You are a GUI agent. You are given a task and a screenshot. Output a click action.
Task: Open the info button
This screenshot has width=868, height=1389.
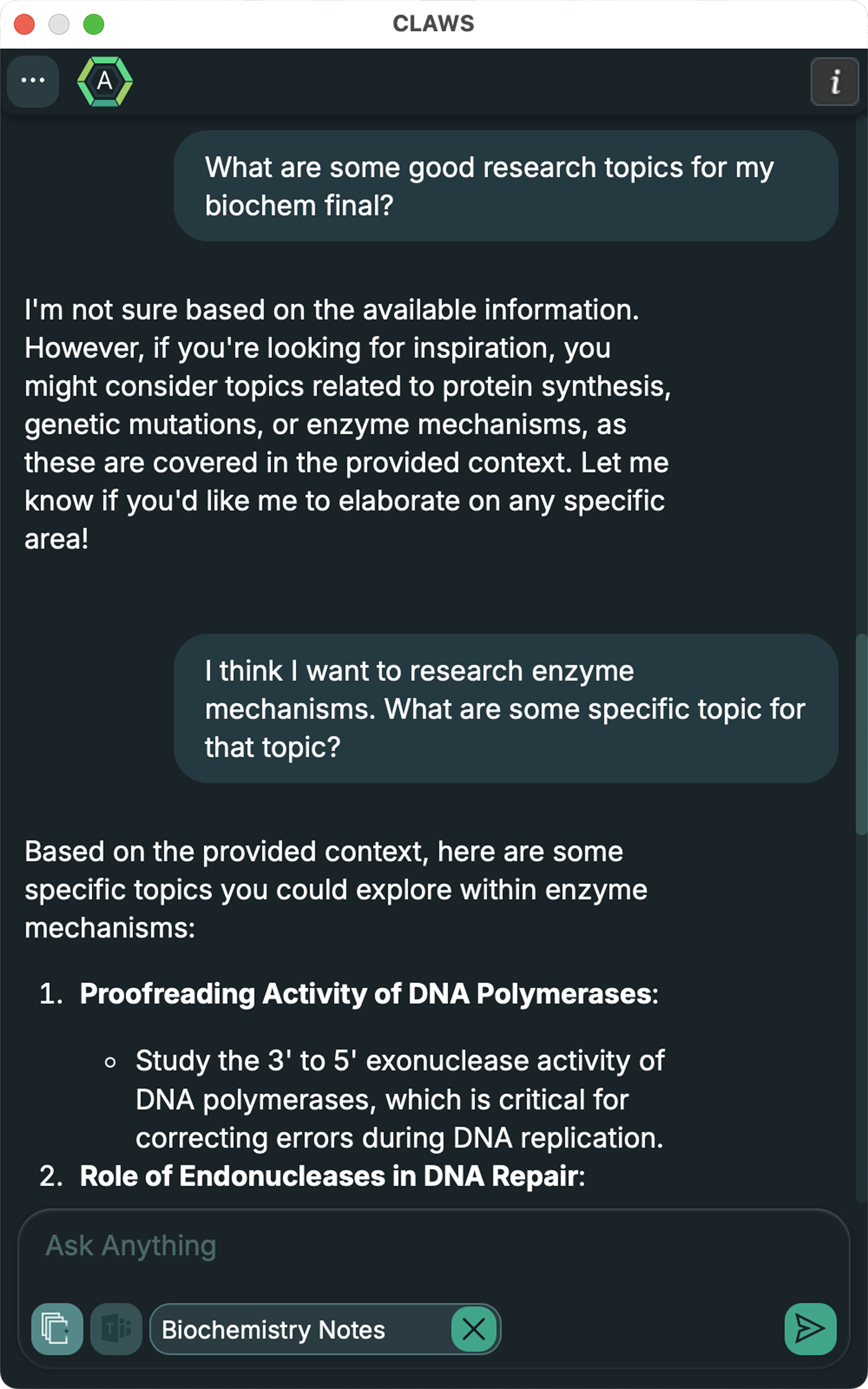click(835, 82)
